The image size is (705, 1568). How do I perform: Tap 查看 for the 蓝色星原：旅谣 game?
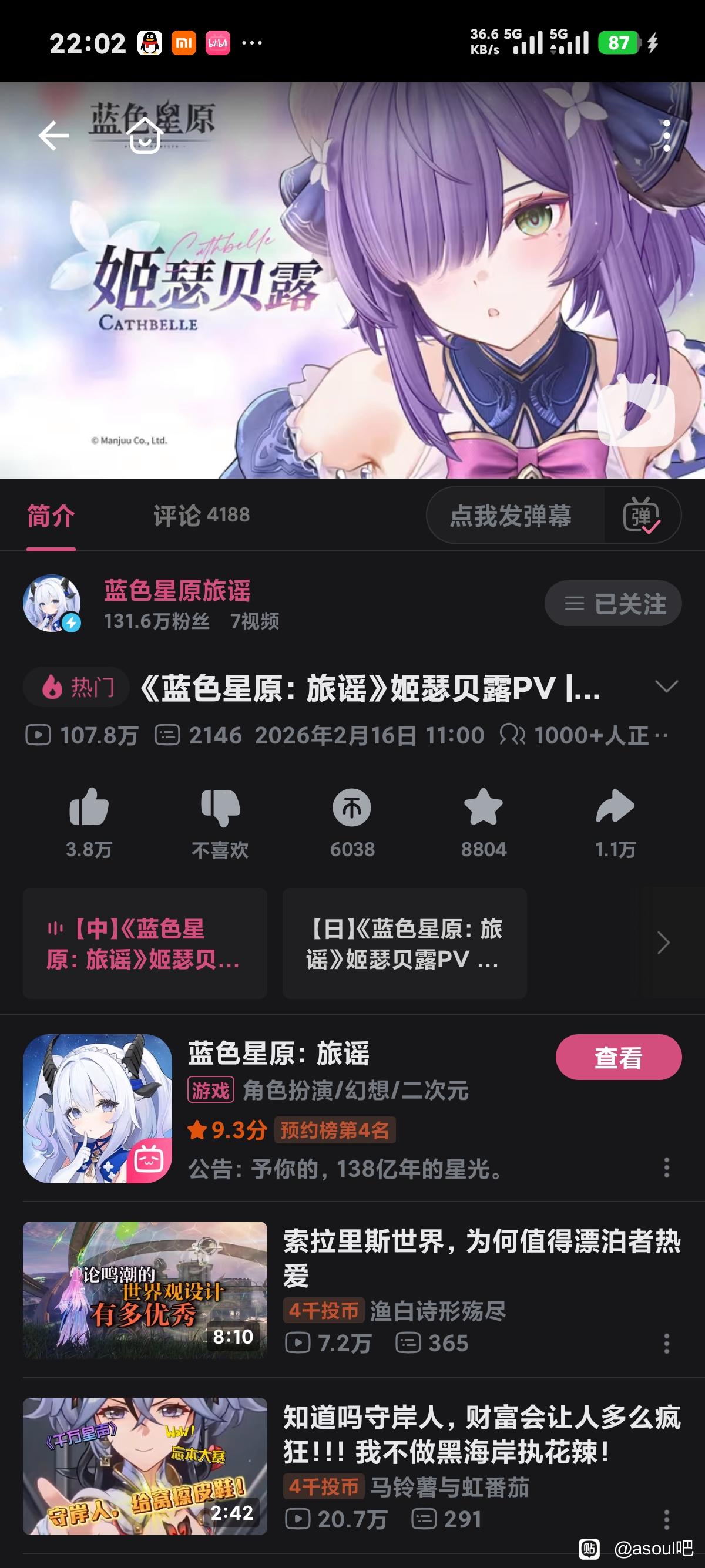(x=618, y=1057)
